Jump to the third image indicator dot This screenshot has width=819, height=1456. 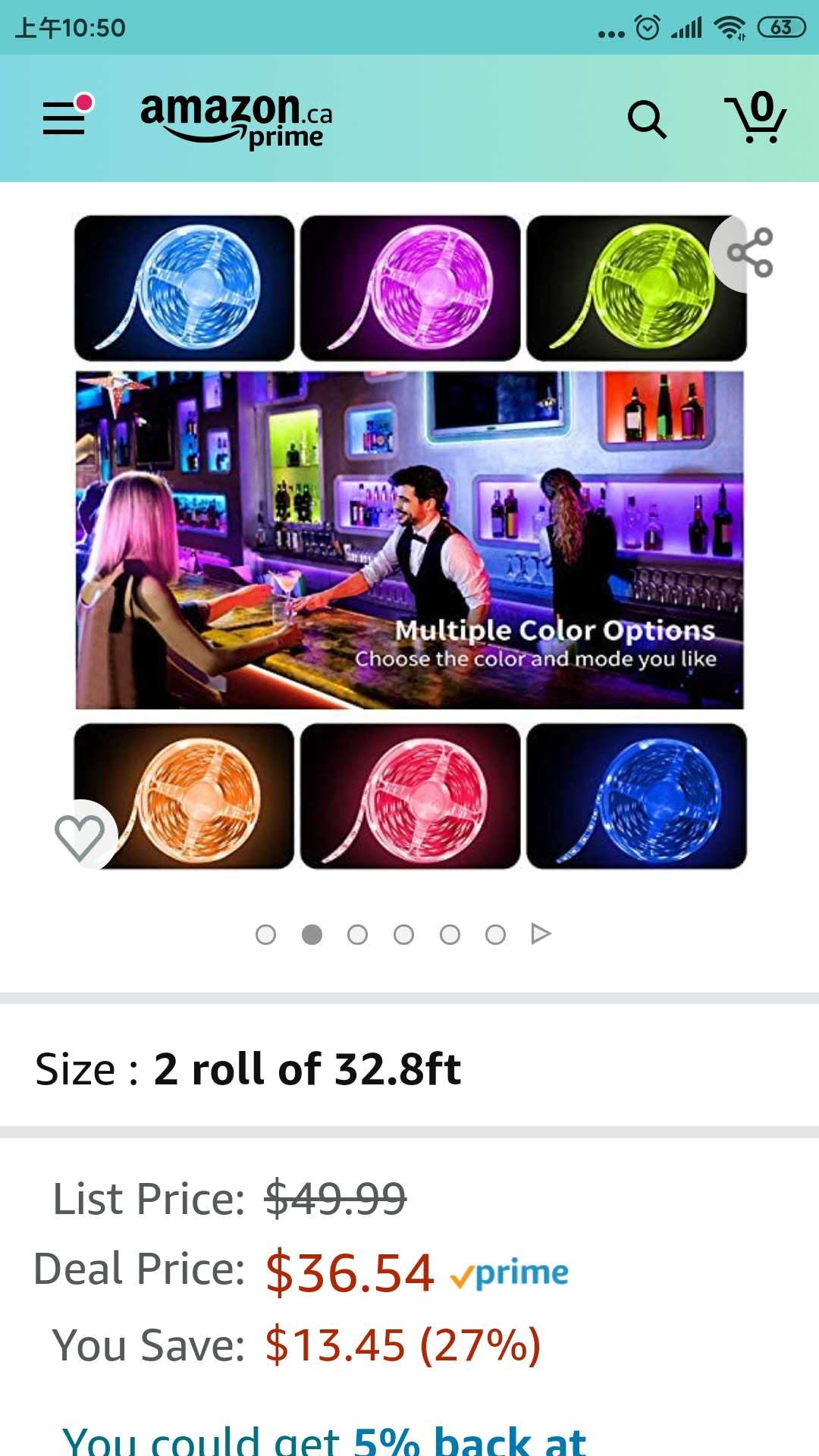[x=357, y=934]
